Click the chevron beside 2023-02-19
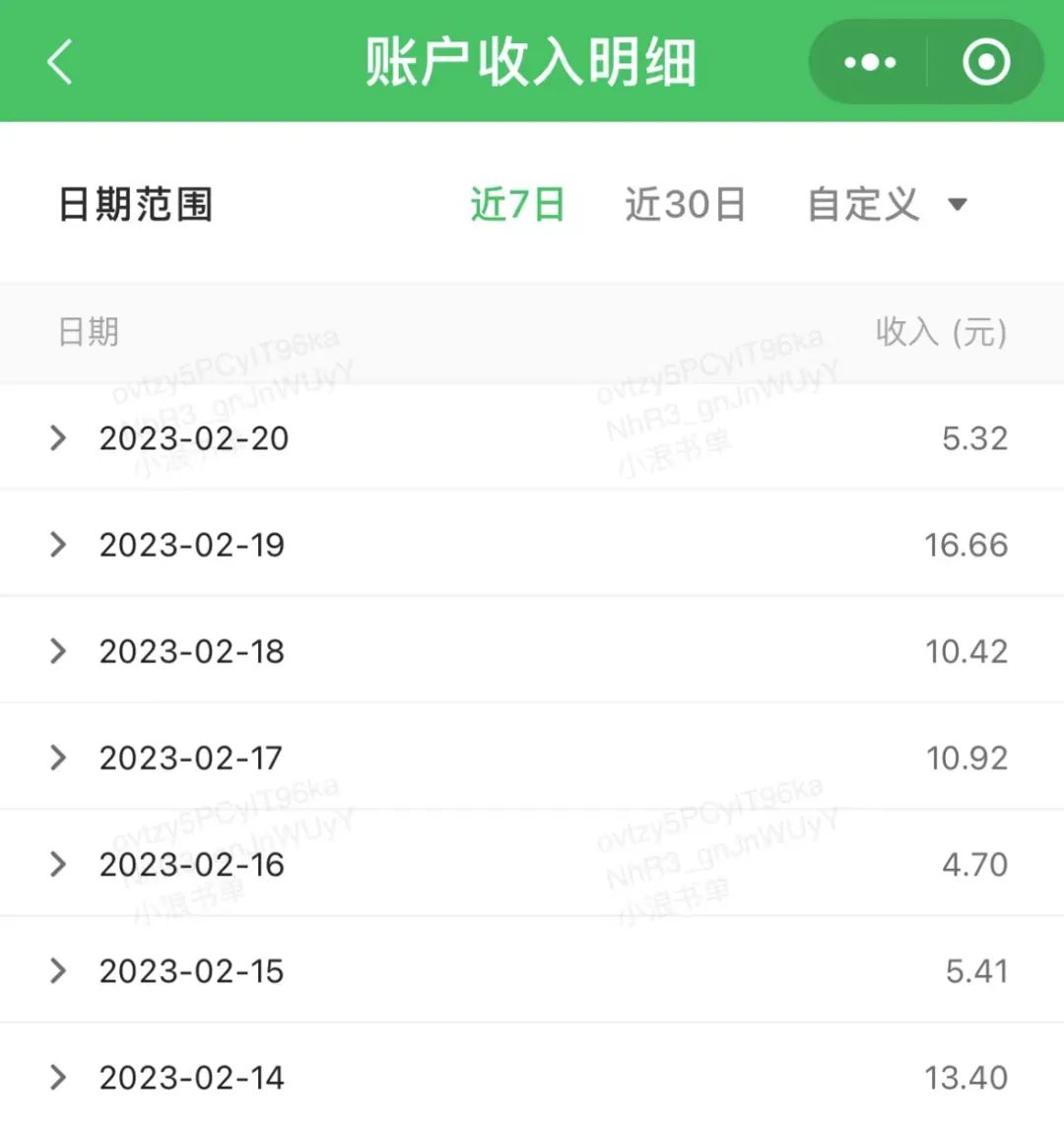Viewport: 1064px width, 1126px height. pyautogui.click(x=56, y=545)
